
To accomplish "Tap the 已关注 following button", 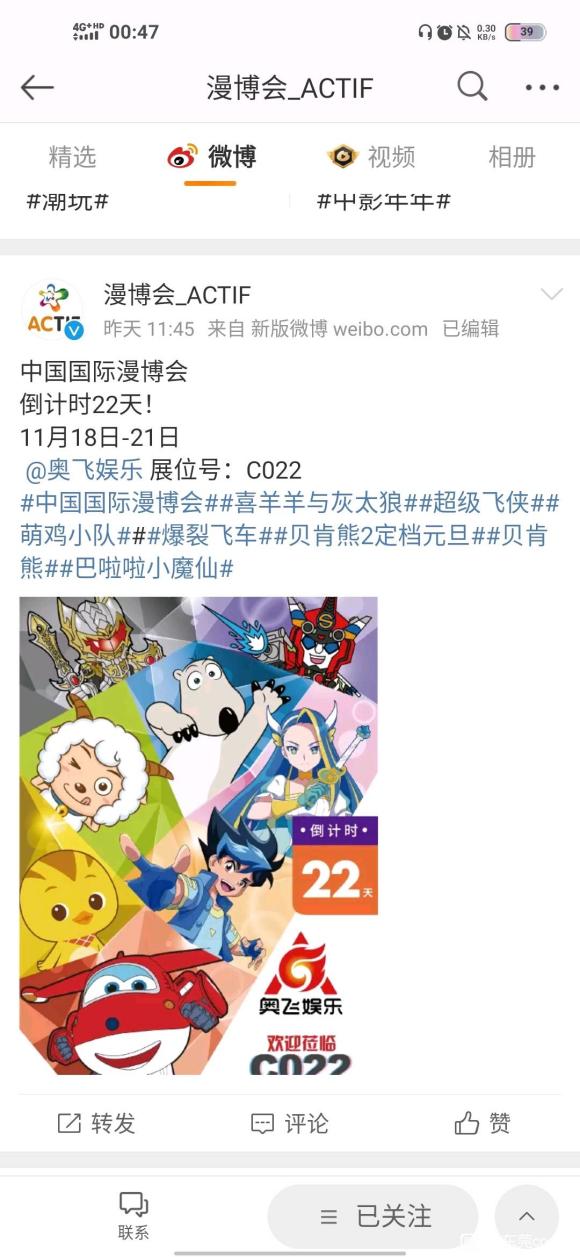I will [x=373, y=1216].
